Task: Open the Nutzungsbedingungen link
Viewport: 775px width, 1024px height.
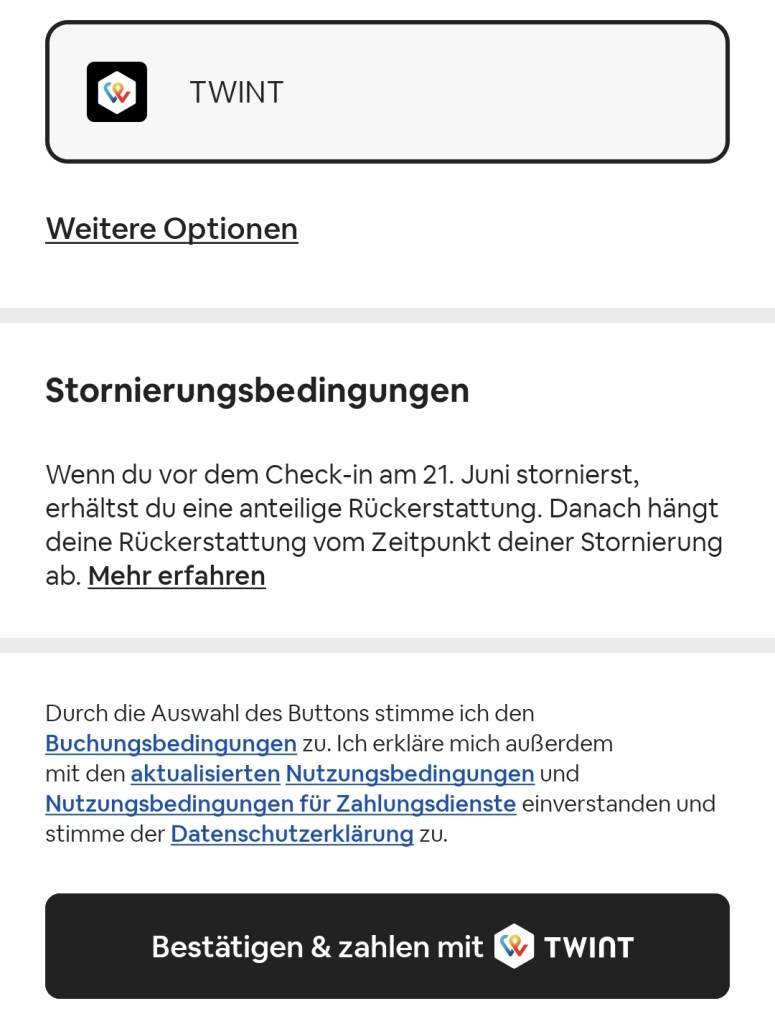Action: tap(410, 774)
